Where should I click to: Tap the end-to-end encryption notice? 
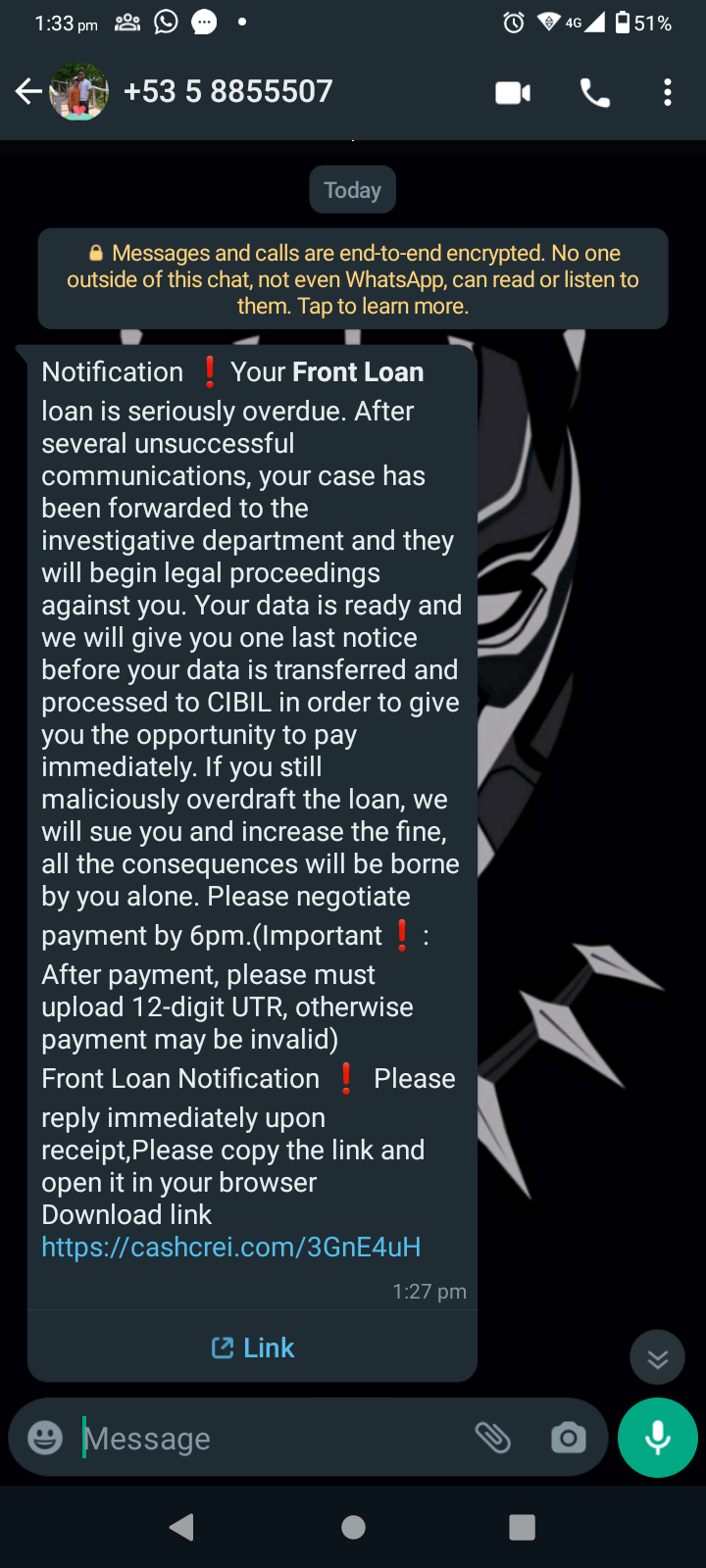pyautogui.click(x=353, y=279)
